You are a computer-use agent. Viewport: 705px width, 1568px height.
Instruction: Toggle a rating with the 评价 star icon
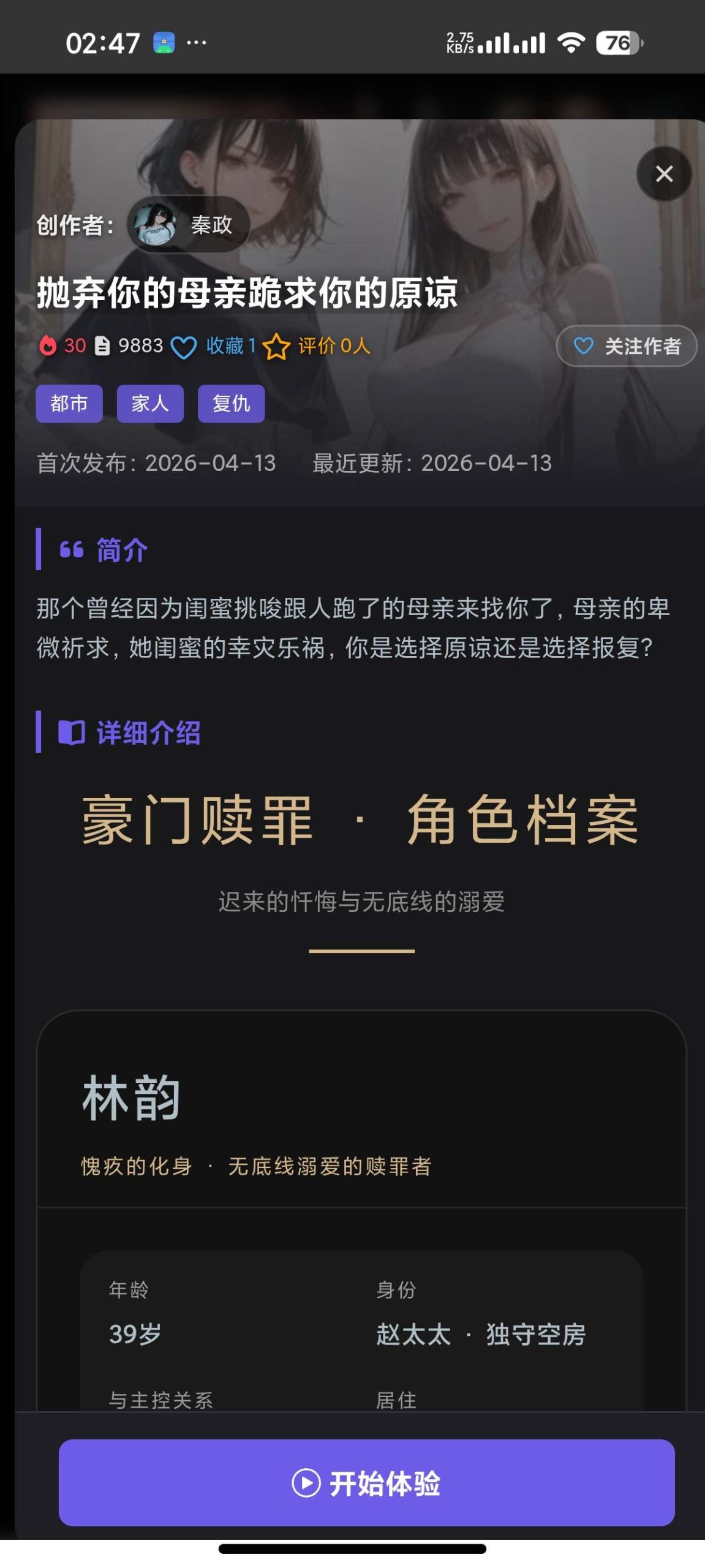coord(277,345)
